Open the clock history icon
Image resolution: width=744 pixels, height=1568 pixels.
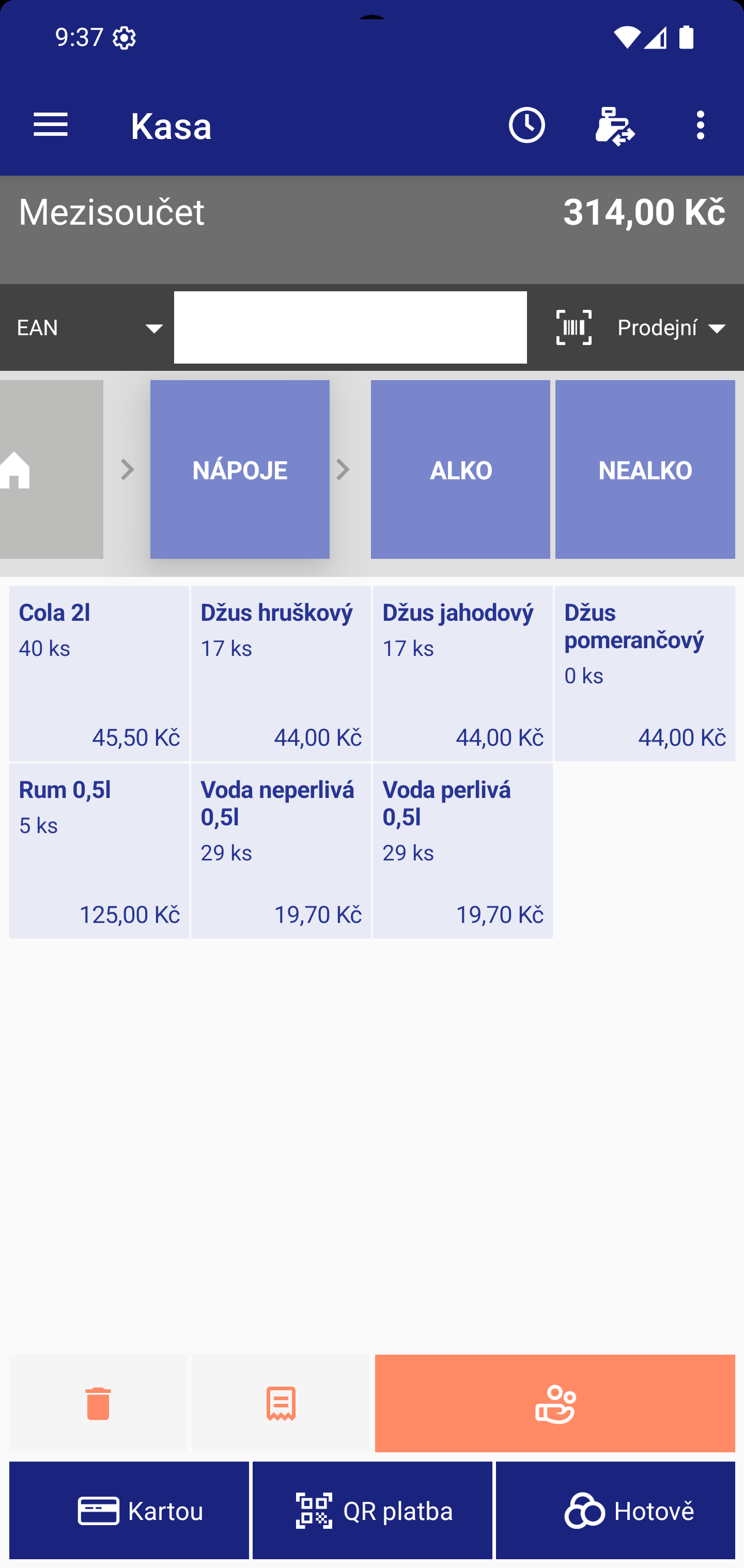tap(526, 126)
